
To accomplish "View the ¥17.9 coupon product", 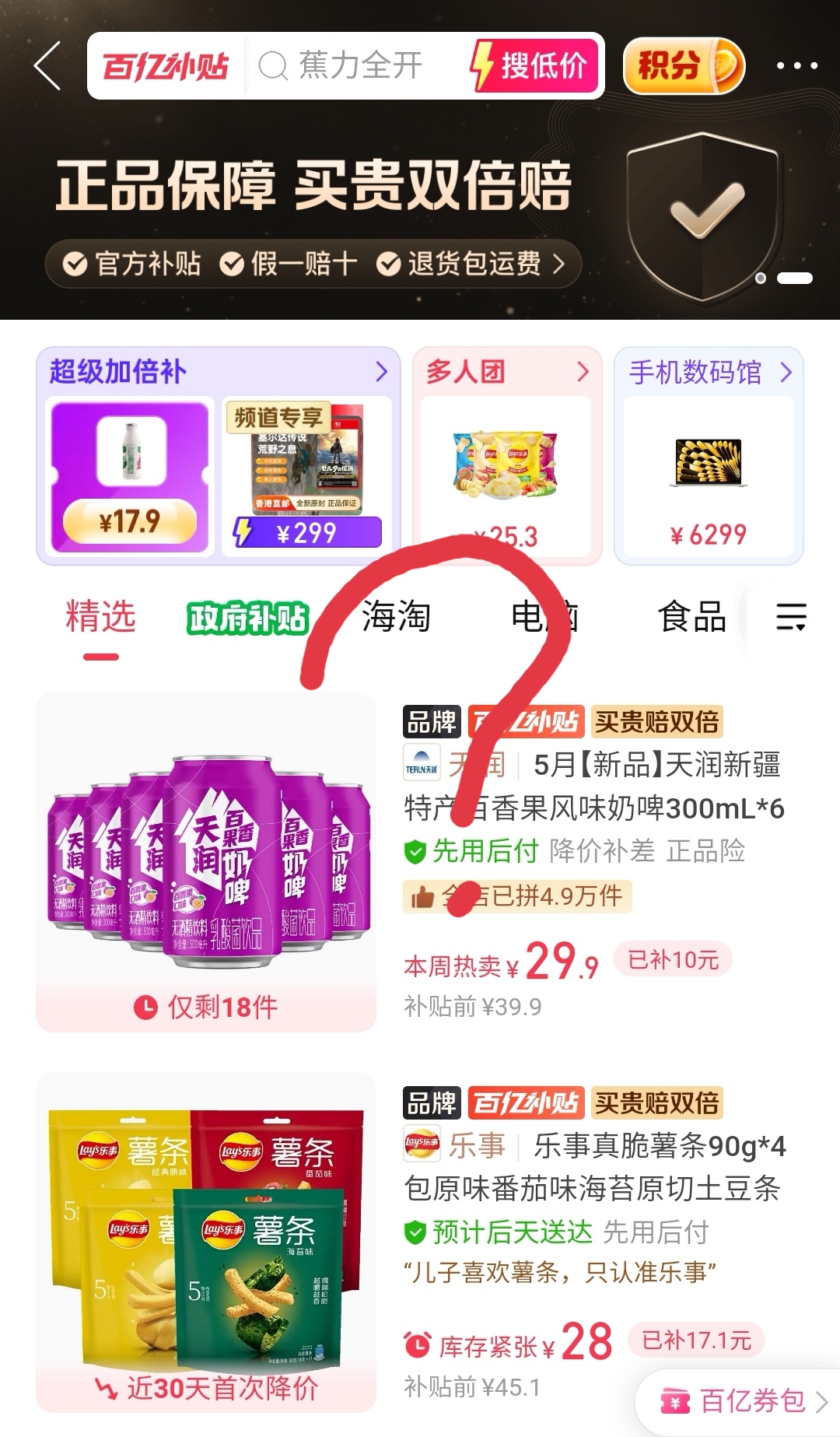I will tap(130, 475).
